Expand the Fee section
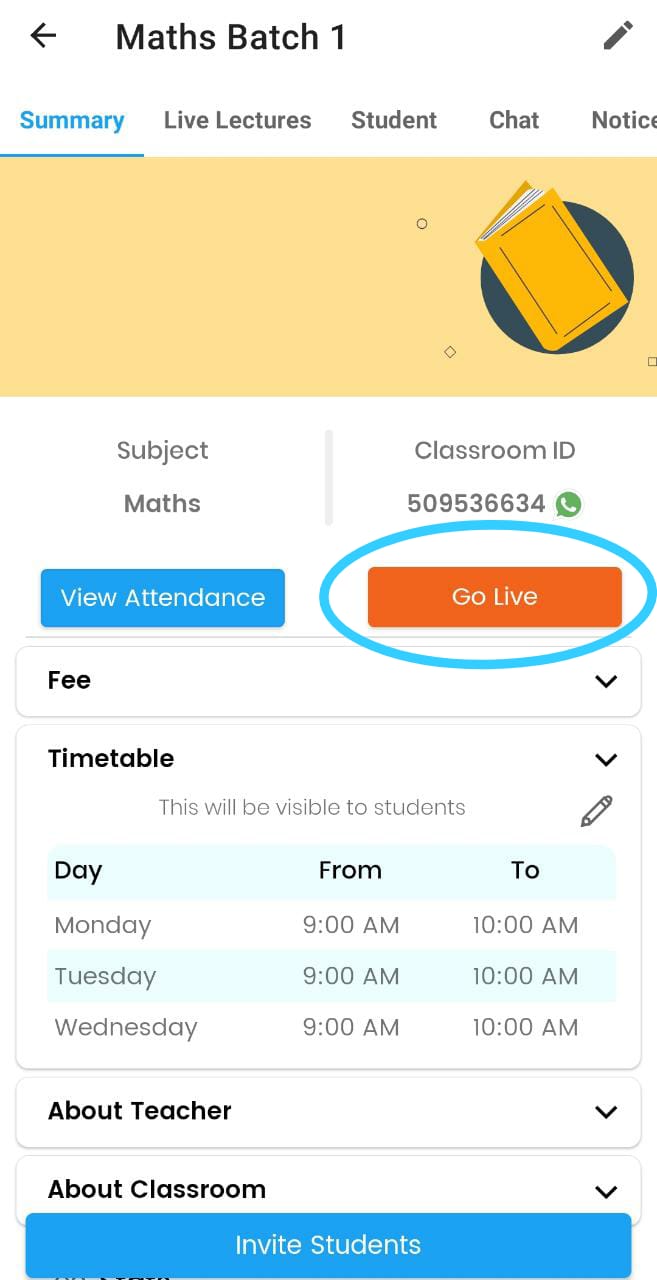The height and width of the screenshot is (1280, 657). [x=605, y=681]
